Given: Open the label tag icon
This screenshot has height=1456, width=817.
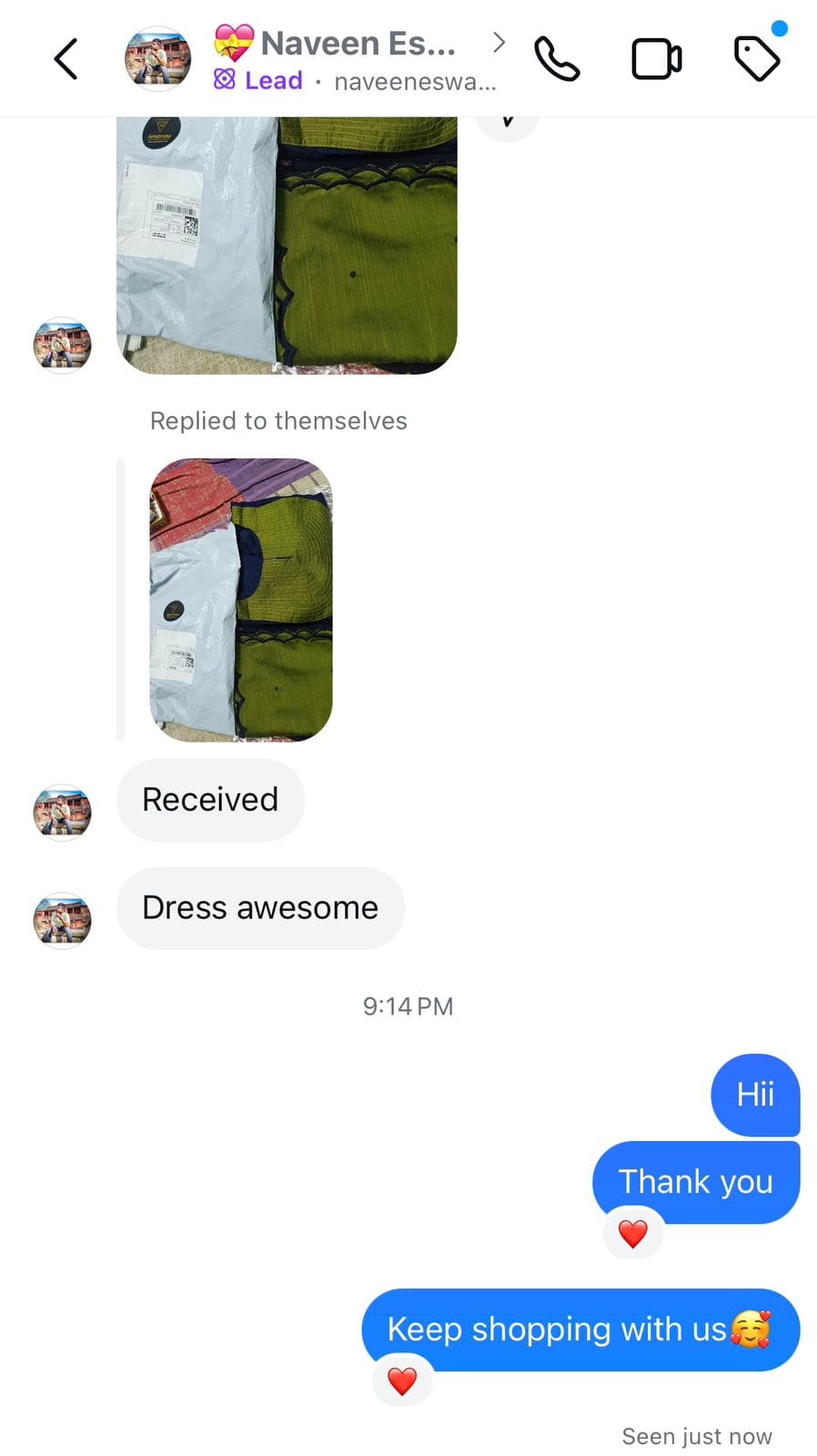Looking at the screenshot, I should [757, 59].
